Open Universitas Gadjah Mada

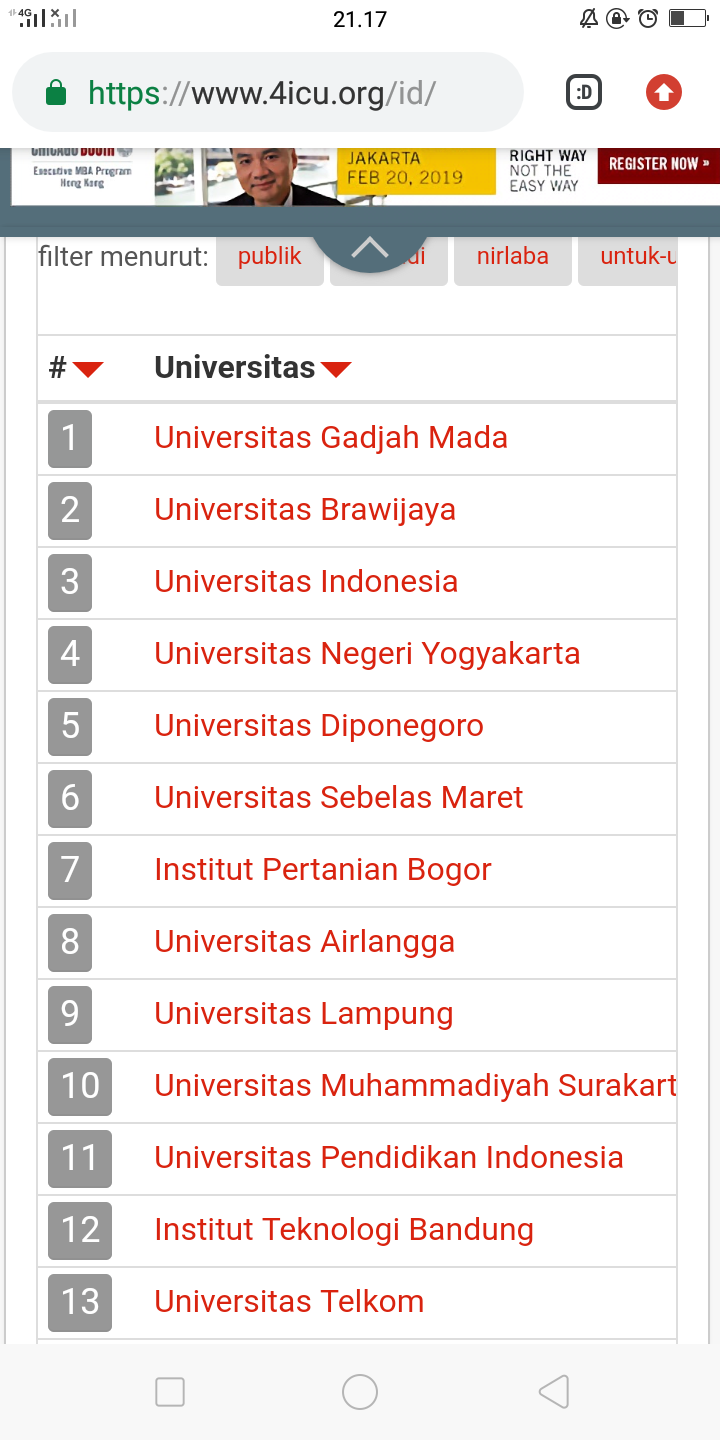pos(331,438)
